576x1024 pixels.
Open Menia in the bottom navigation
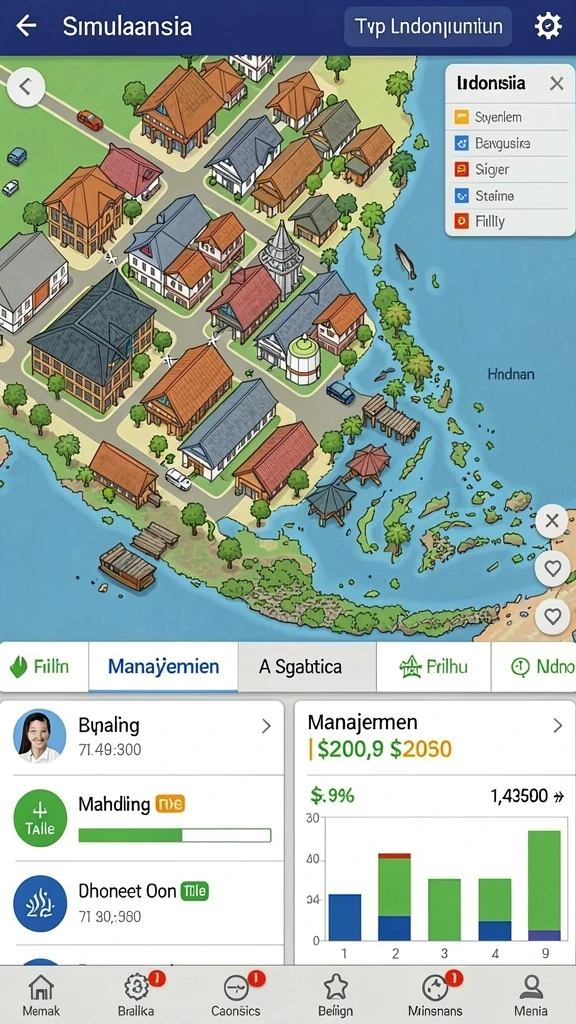[x=532, y=995]
